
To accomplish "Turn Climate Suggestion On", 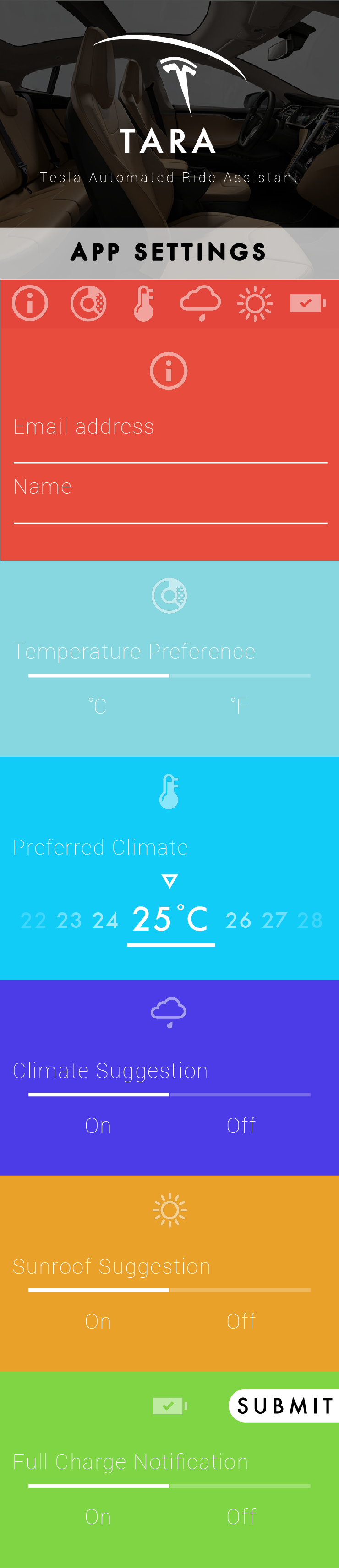I will (x=98, y=1125).
